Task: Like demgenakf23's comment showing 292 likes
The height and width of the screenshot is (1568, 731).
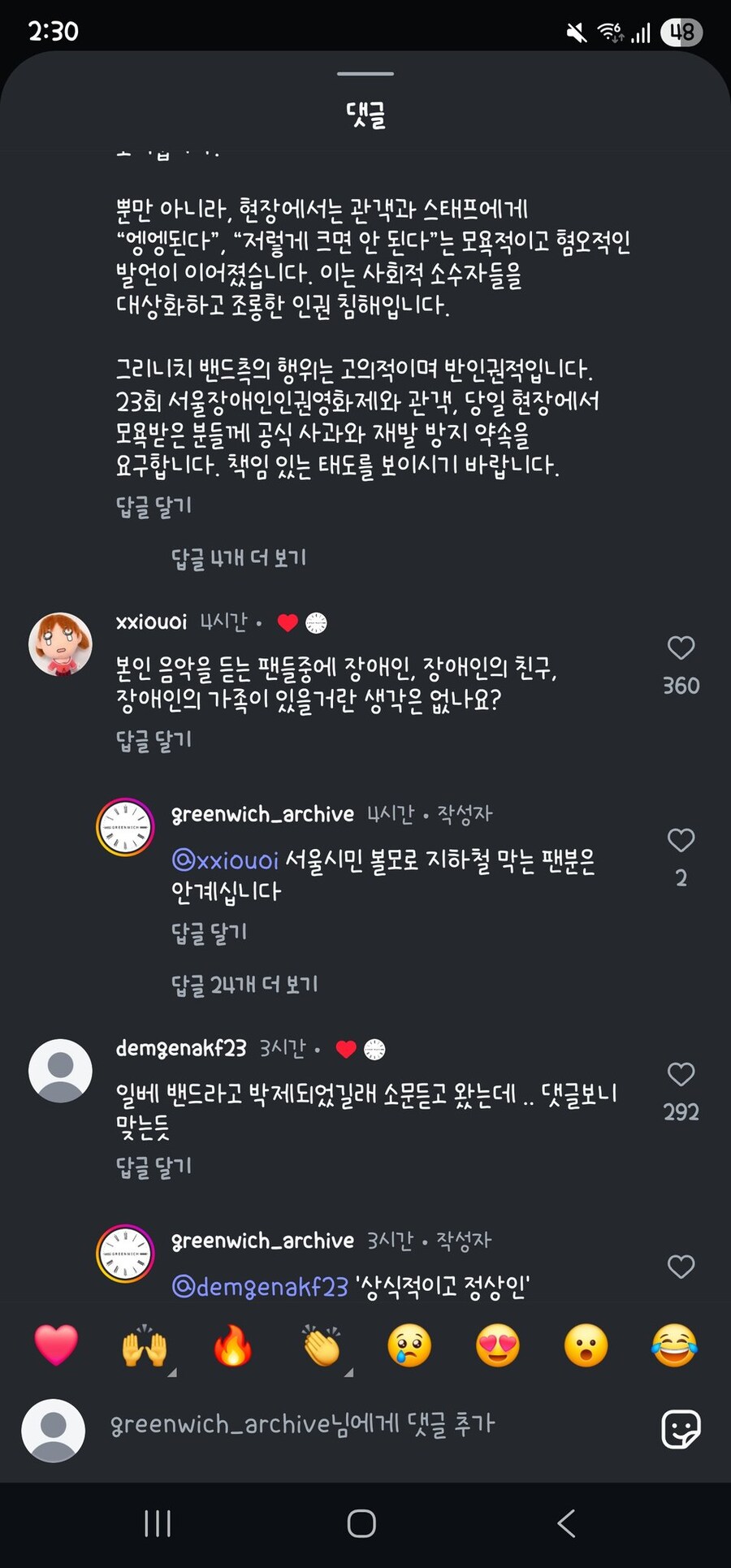Action: tap(680, 1074)
